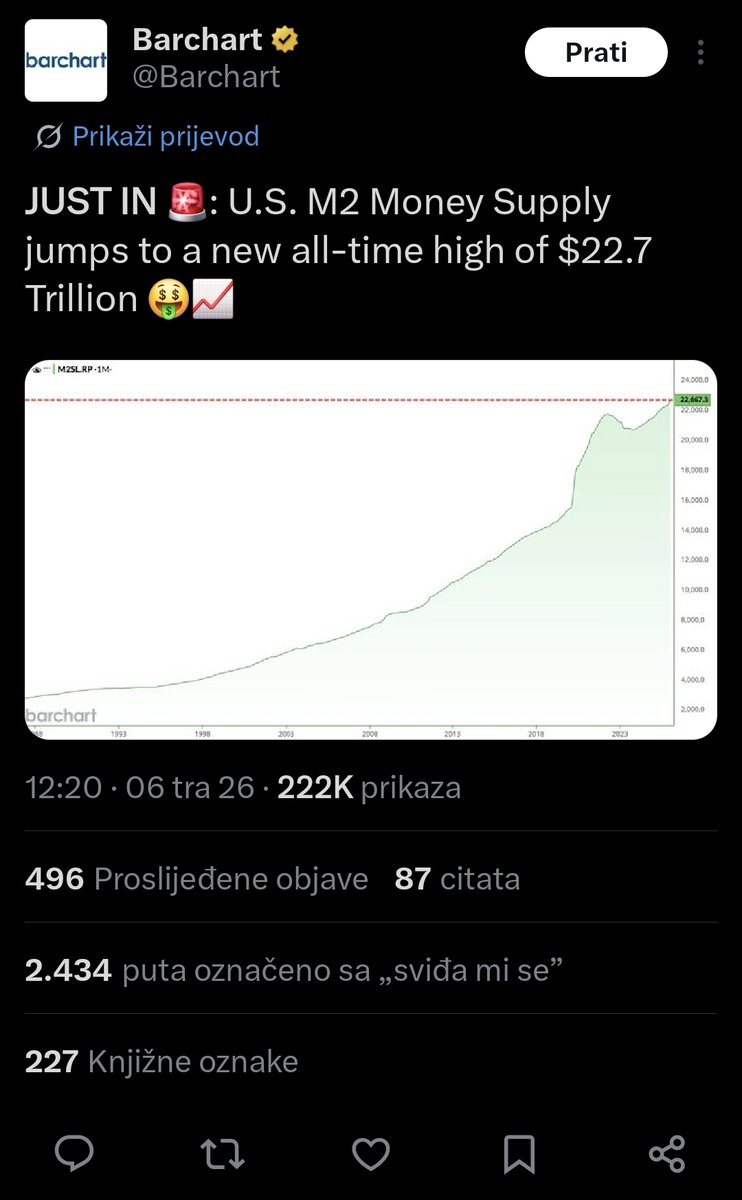
Task: Share the post via share icon
Action: pyautogui.click(x=667, y=1152)
